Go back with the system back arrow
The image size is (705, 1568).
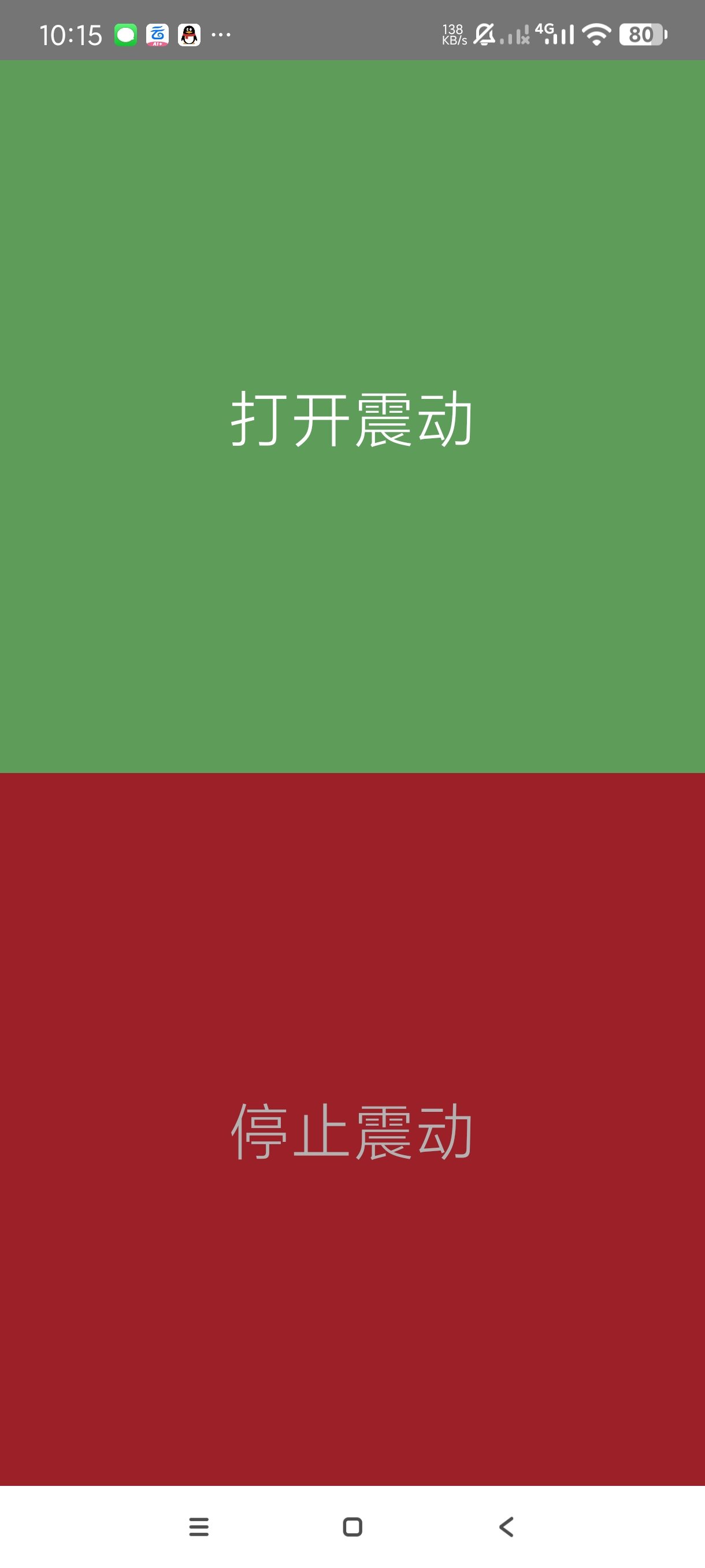[x=506, y=1526]
